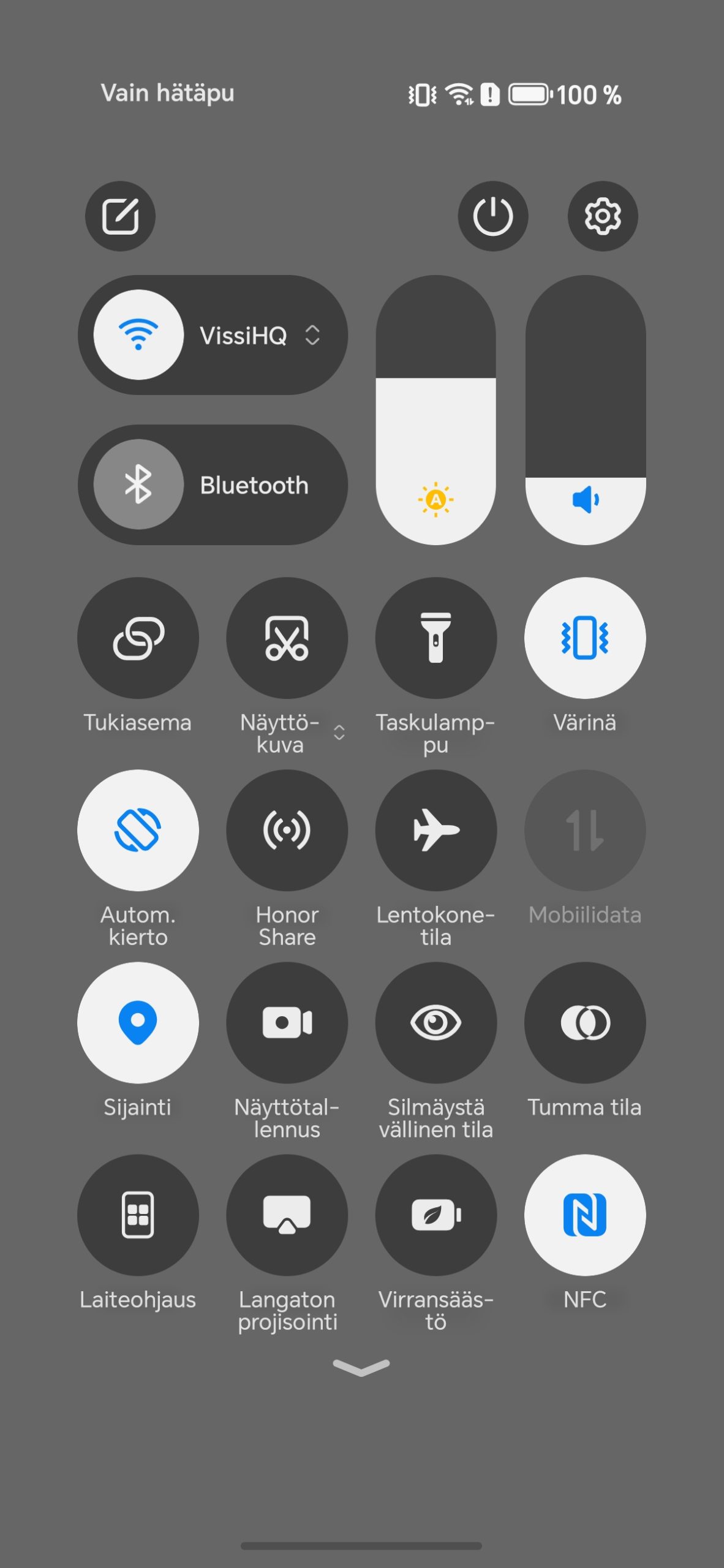Turn off Autom. kierto auto-rotate
Viewport: 724px width, 1568px height.
[138, 831]
